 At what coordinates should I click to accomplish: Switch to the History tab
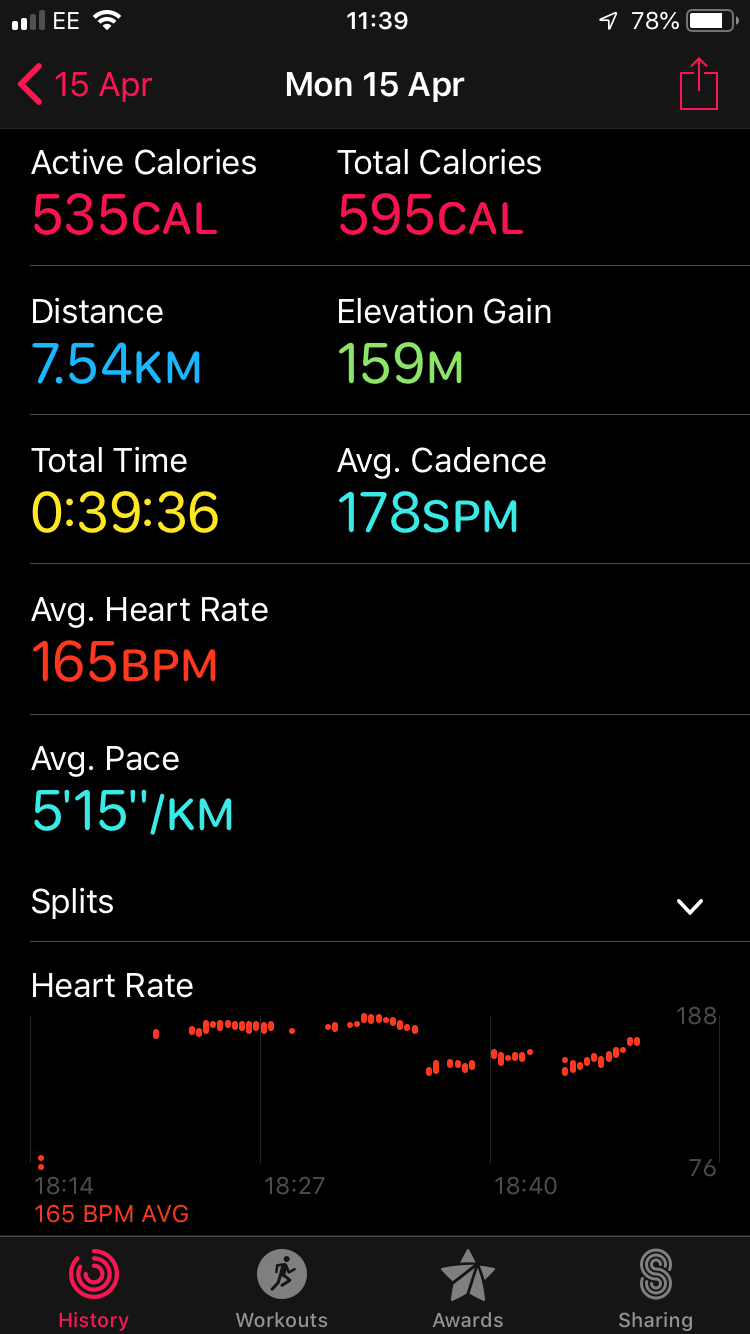(93, 1288)
